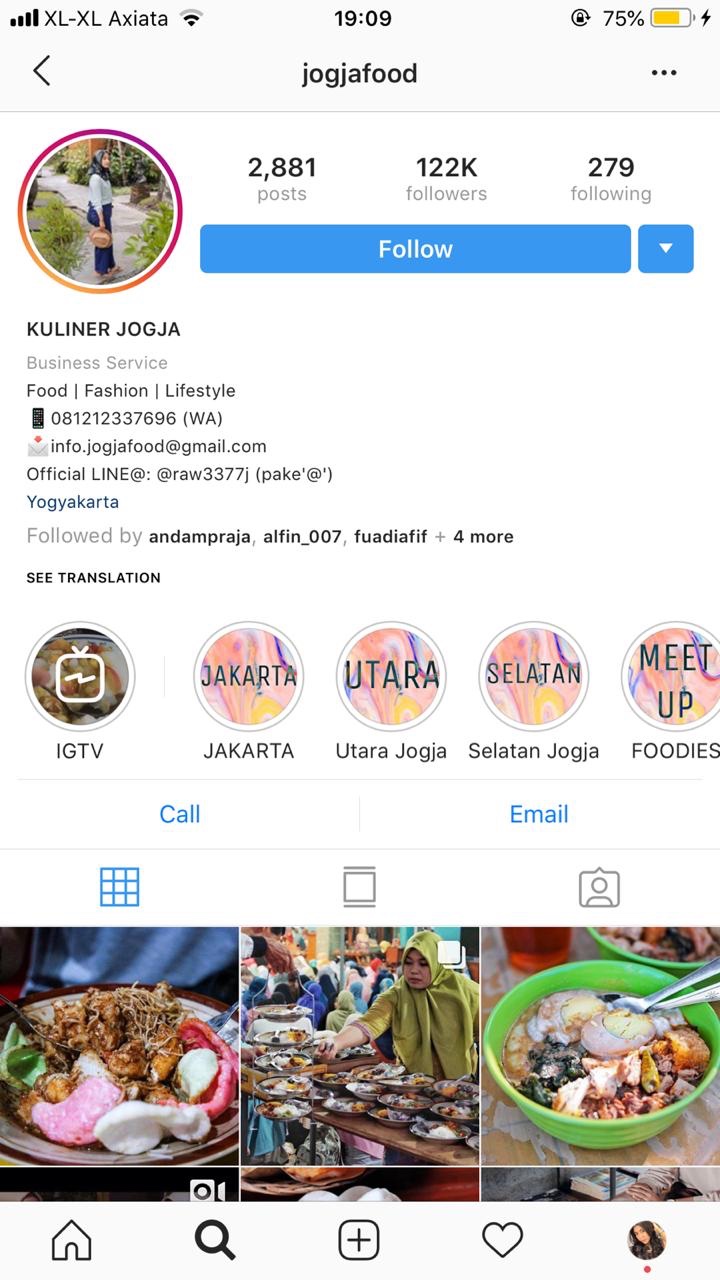Open the Yogyakarta location link
Viewport: 720px width, 1280px height.
point(72,502)
